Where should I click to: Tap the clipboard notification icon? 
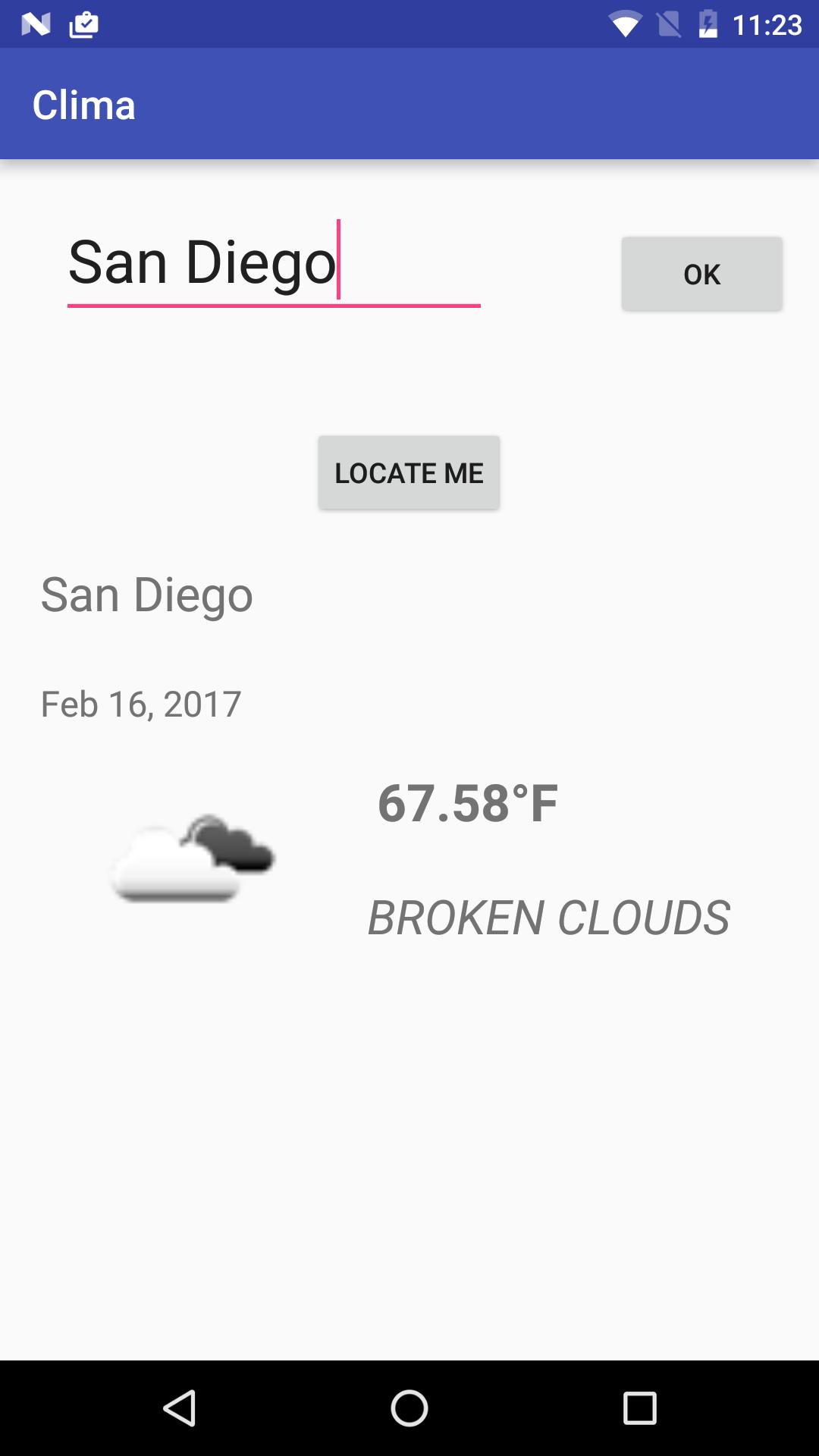[x=82, y=23]
